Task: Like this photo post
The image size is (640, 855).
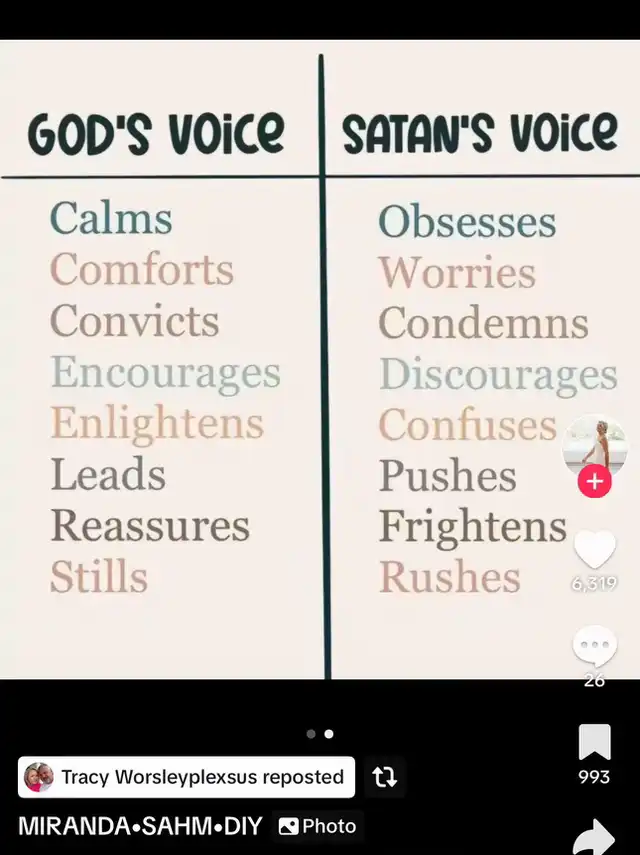Action: 594,549
